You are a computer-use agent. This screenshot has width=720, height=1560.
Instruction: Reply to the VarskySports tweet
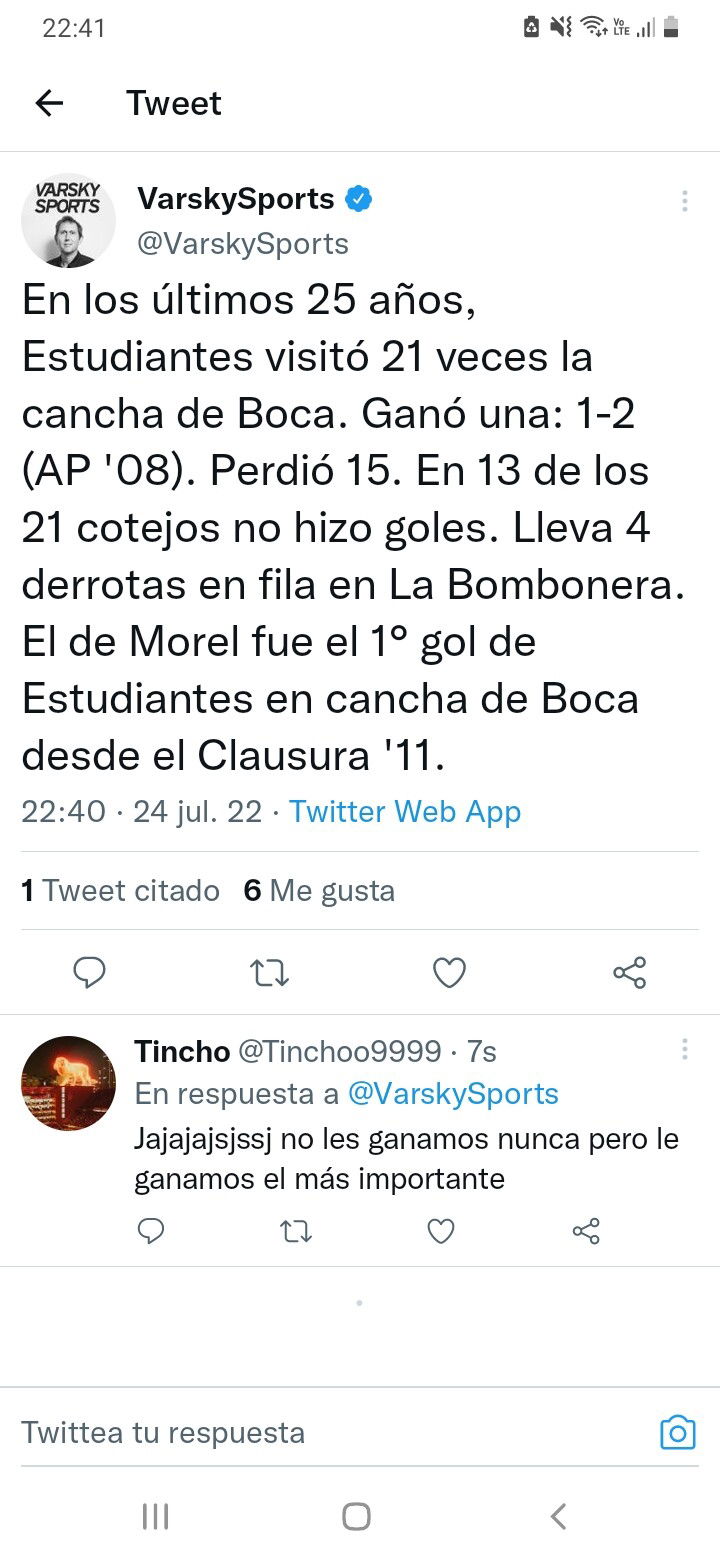click(90, 972)
